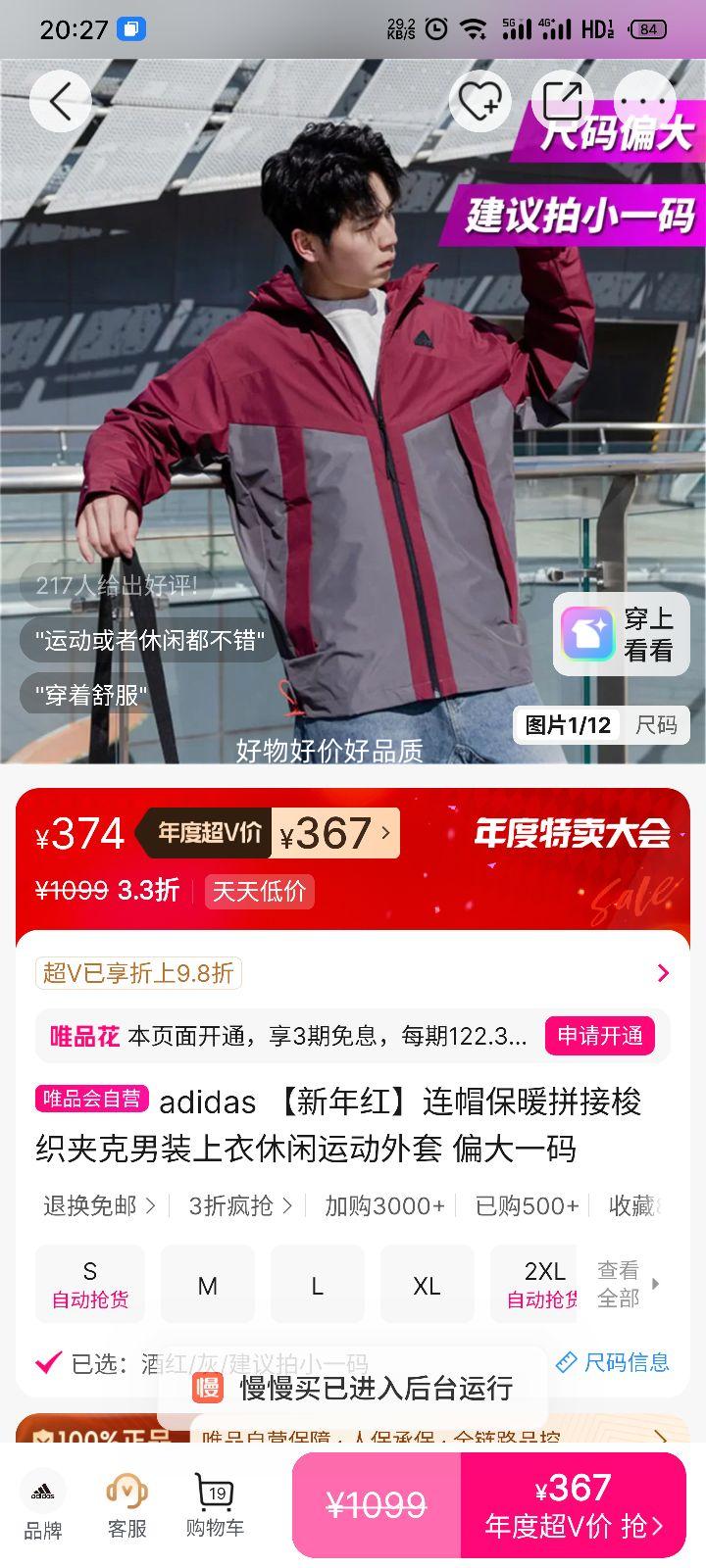Open the share icon at top right
Screen dimensions: 706x1568
561,100
